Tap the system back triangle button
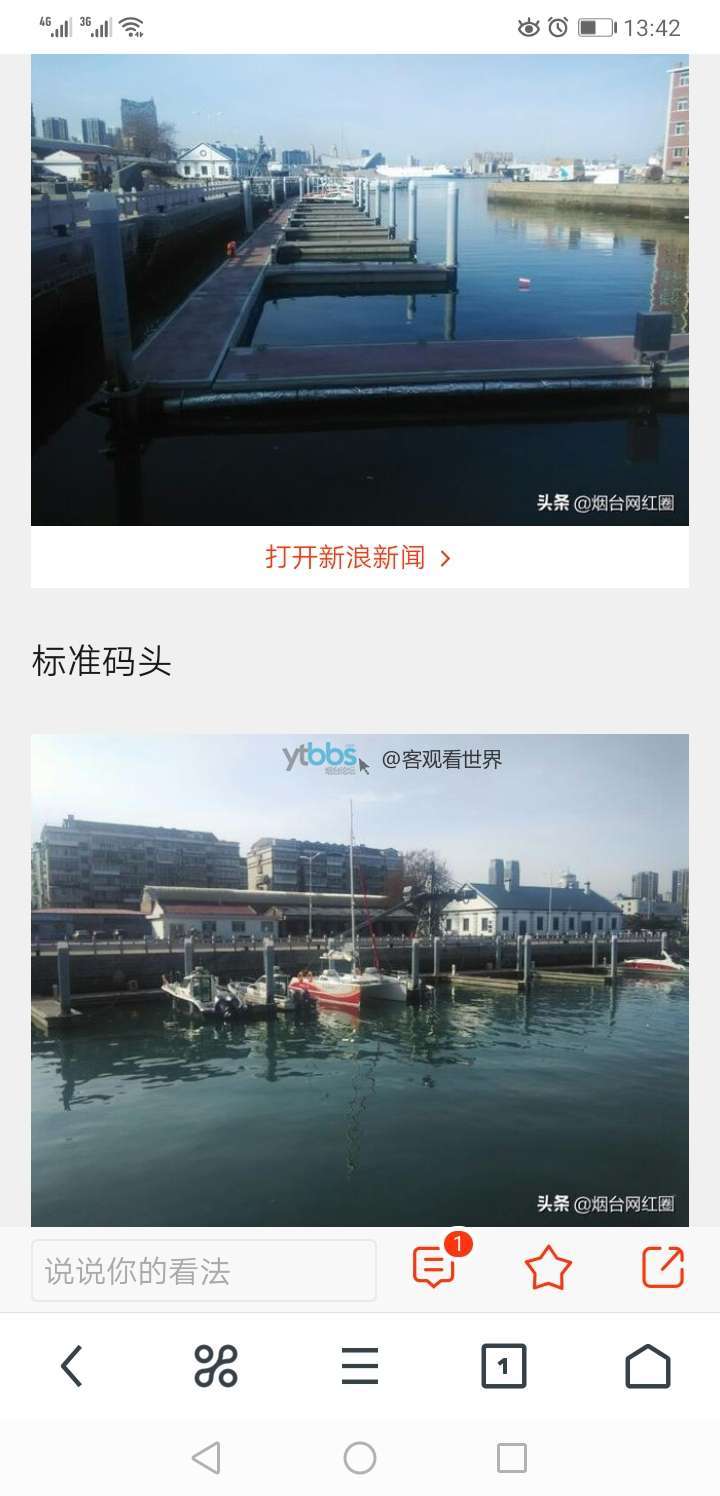The width and height of the screenshot is (720, 1496). (x=206, y=1458)
